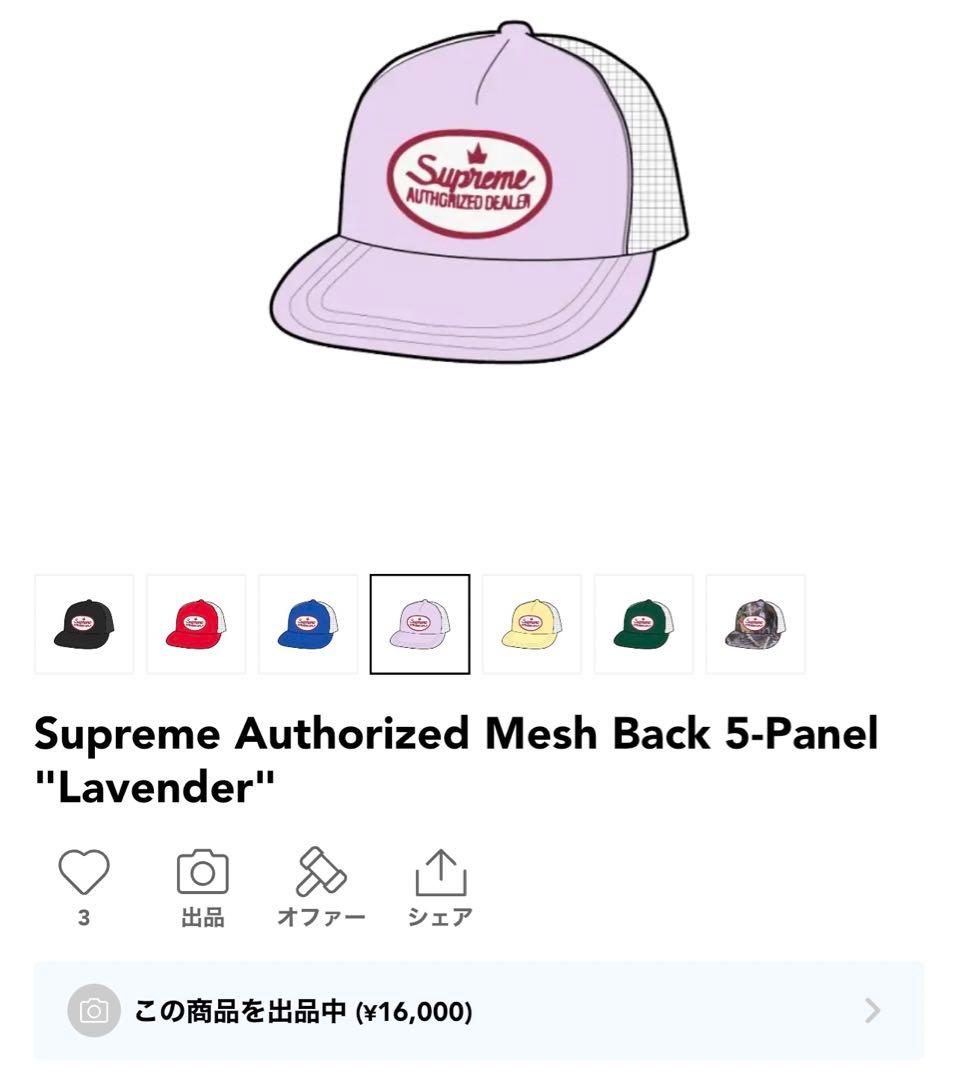Select the camo cap thumbnail
The height and width of the screenshot is (1080, 959).
(x=755, y=624)
